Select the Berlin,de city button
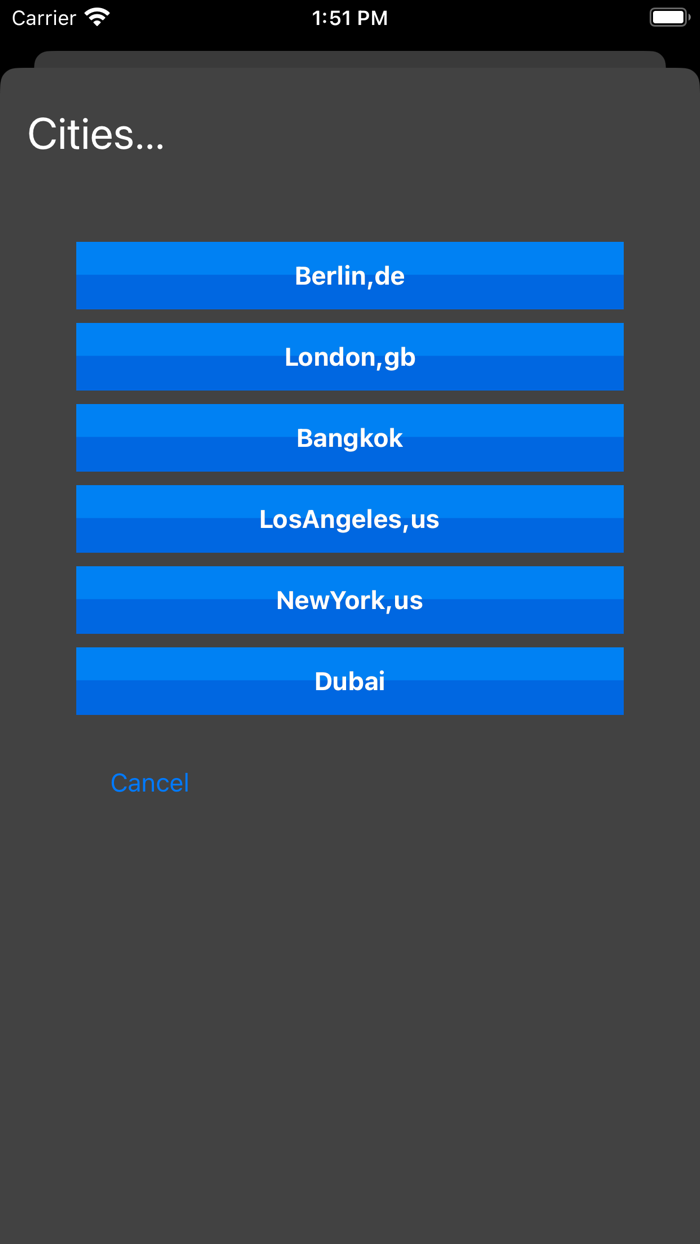700x1244 pixels. (x=350, y=276)
